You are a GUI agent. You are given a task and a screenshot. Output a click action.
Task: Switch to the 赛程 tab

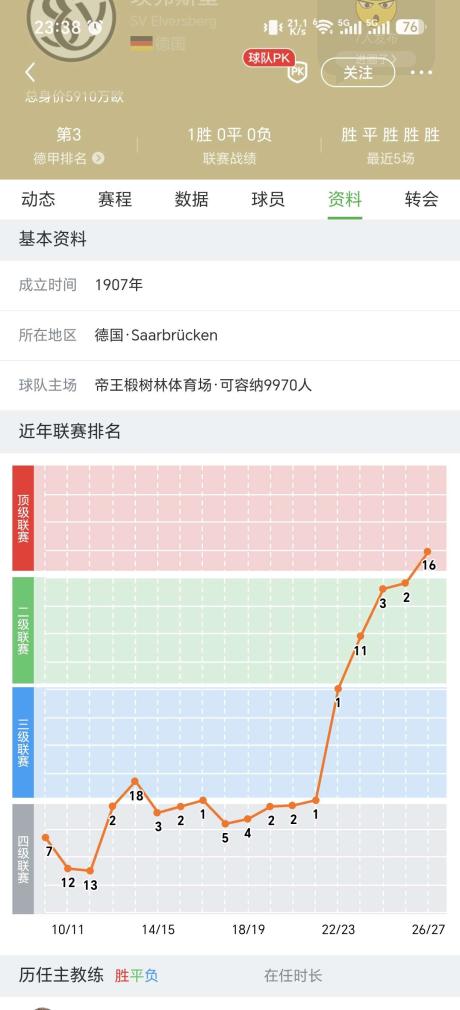[x=115, y=199]
